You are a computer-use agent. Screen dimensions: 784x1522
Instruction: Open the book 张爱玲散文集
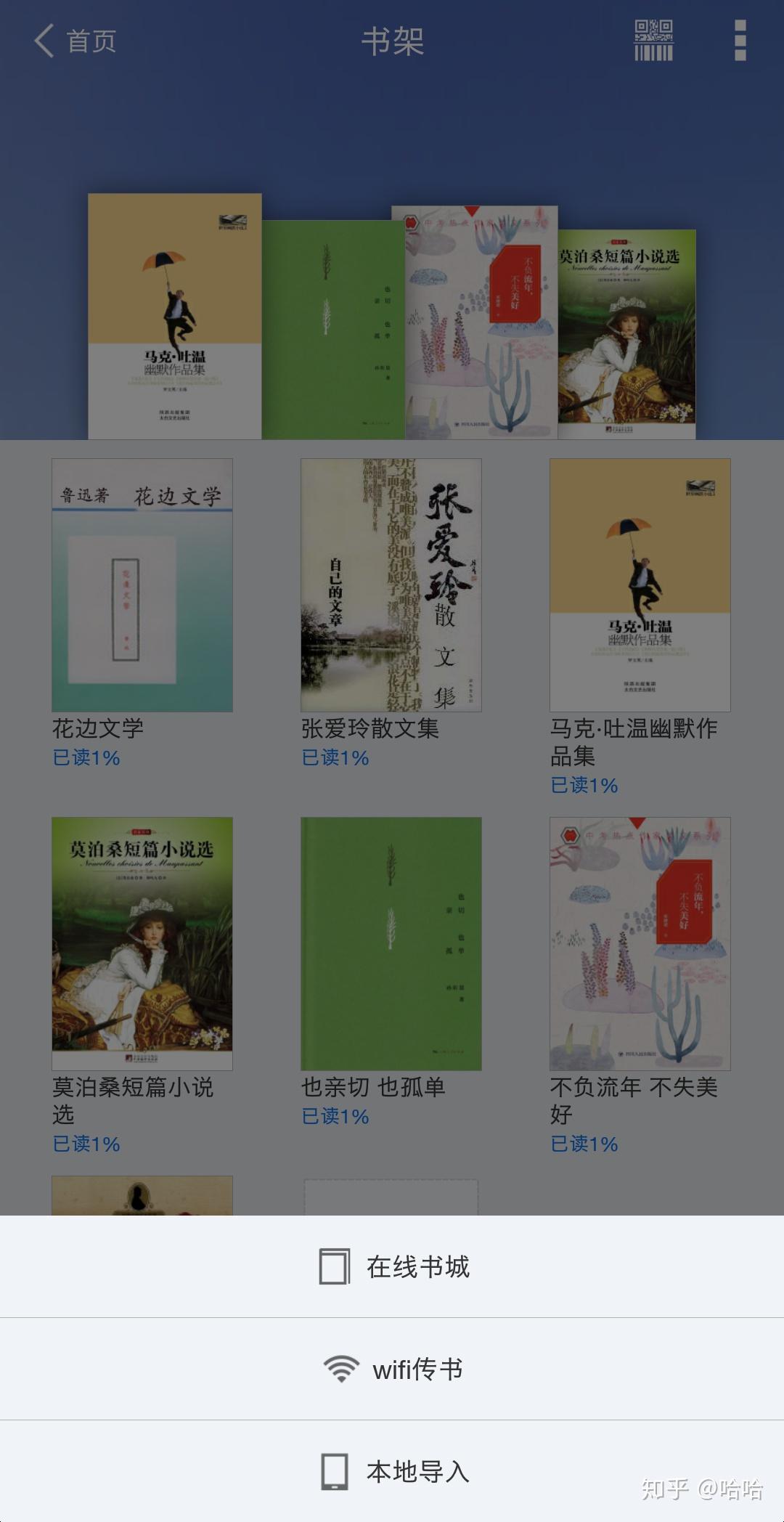click(x=391, y=585)
